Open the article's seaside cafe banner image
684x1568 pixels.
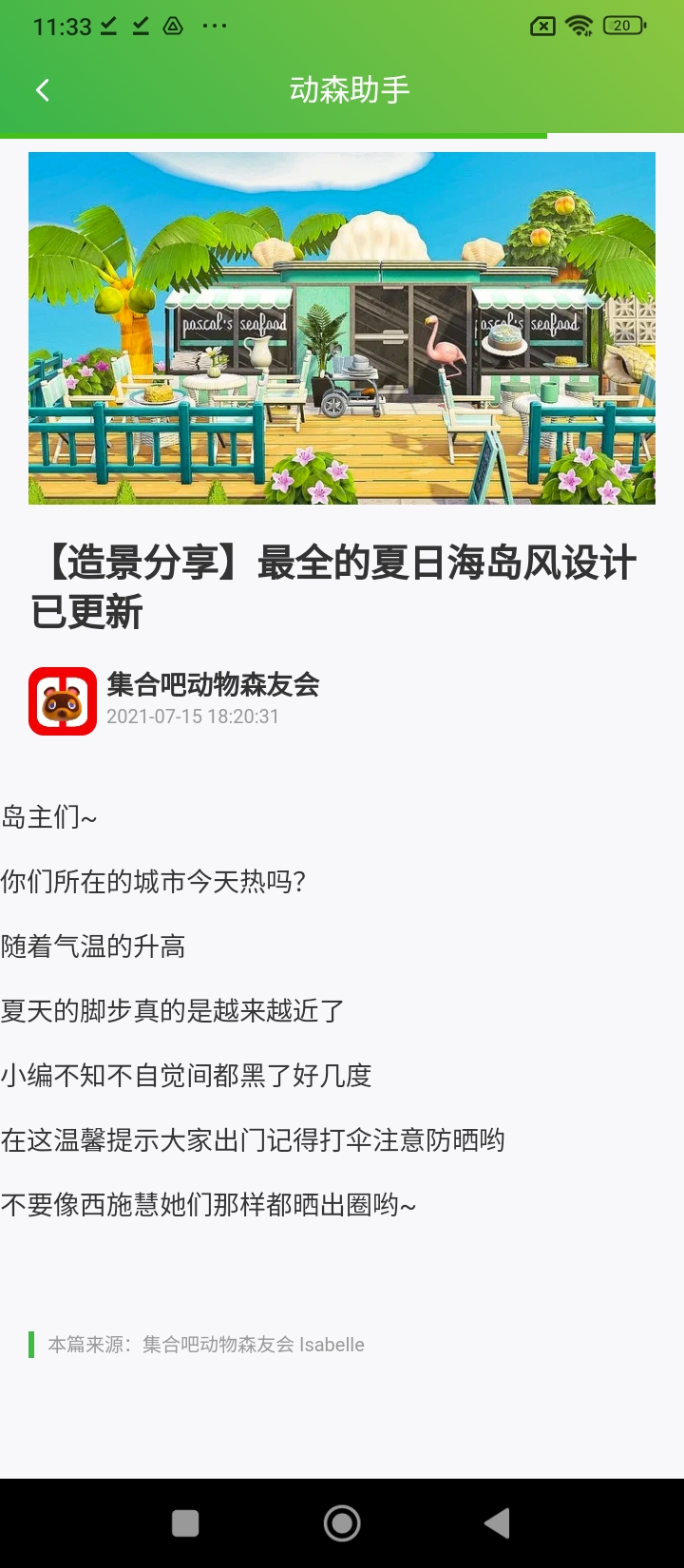click(342, 328)
